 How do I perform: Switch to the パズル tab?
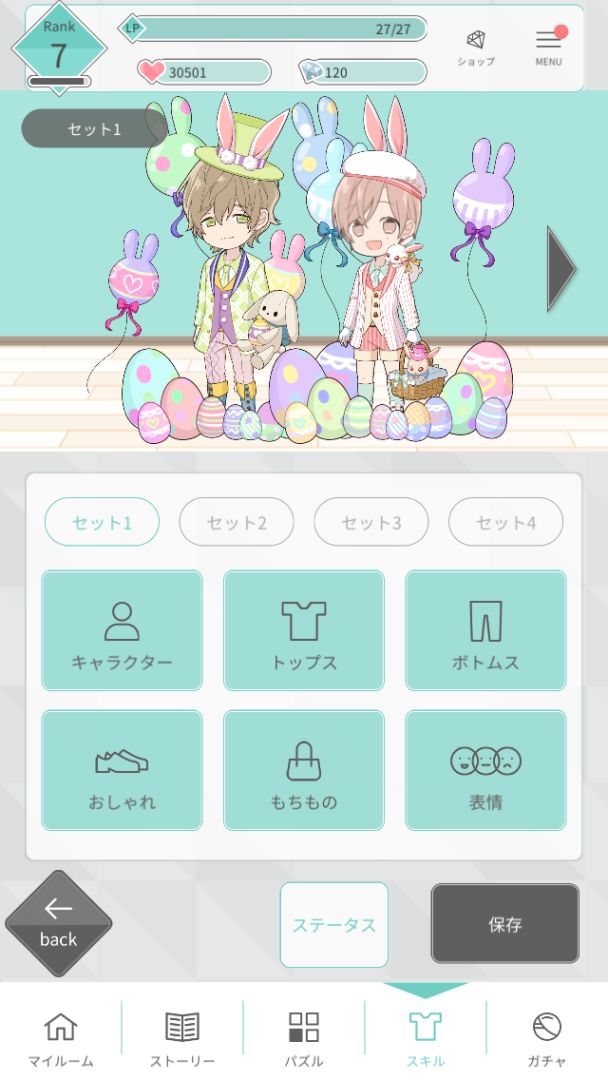[304, 1038]
